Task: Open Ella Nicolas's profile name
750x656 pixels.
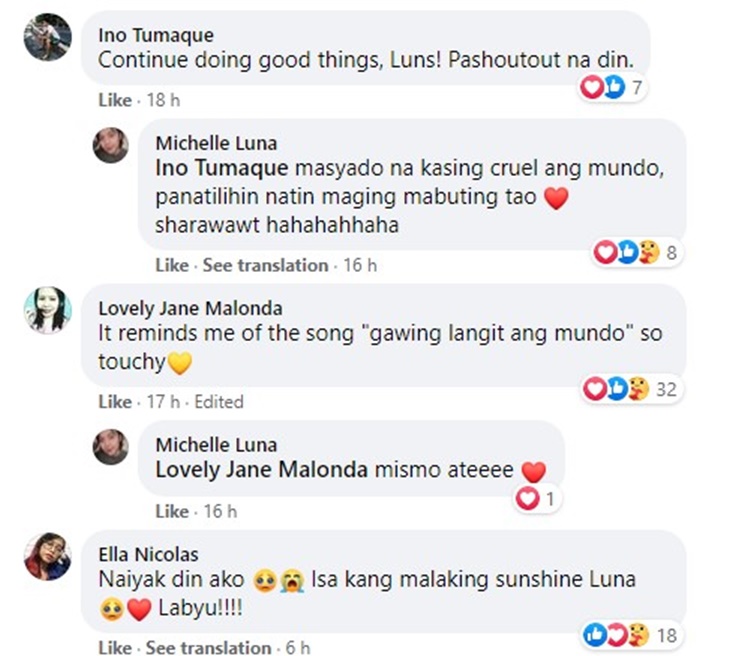Action: [148, 554]
